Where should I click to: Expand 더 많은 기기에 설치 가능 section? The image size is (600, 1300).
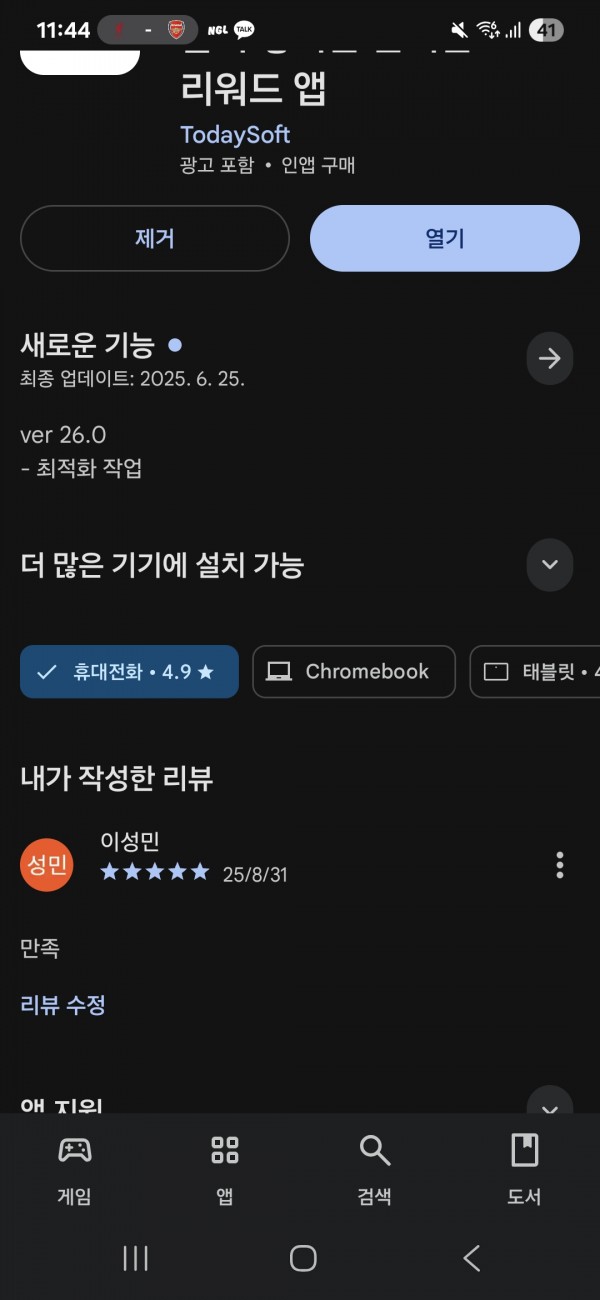pyautogui.click(x=550, y=564)
